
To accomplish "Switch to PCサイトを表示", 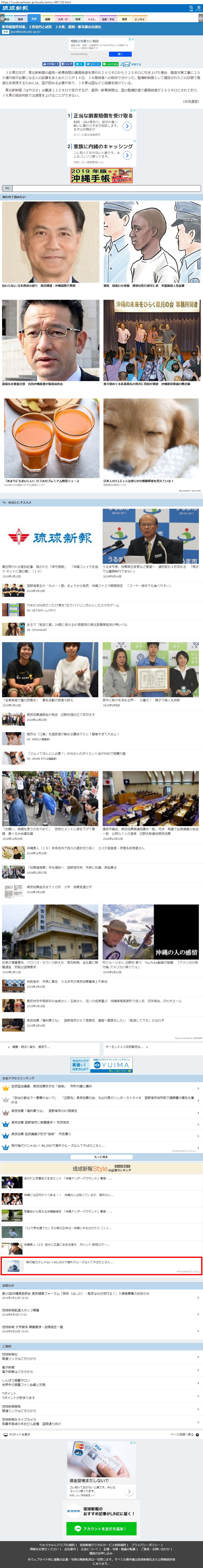I will pos(18,1434).
